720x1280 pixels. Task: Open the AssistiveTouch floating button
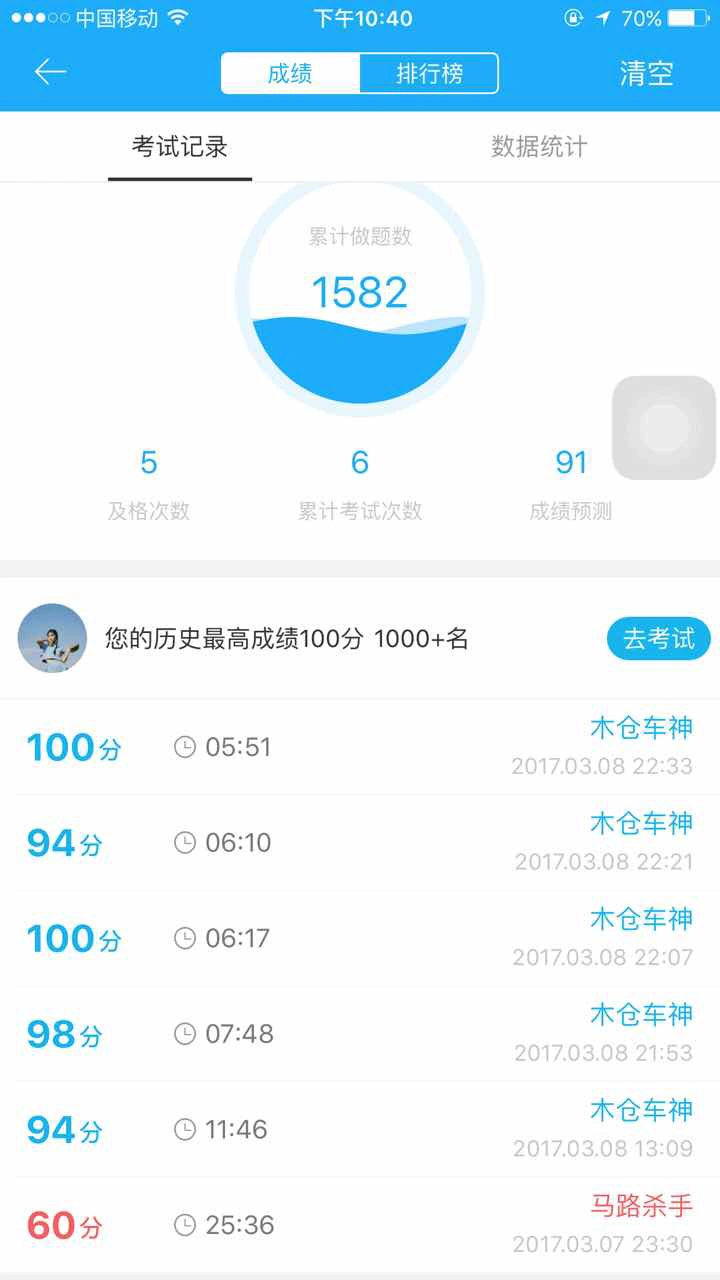(664, 428)
